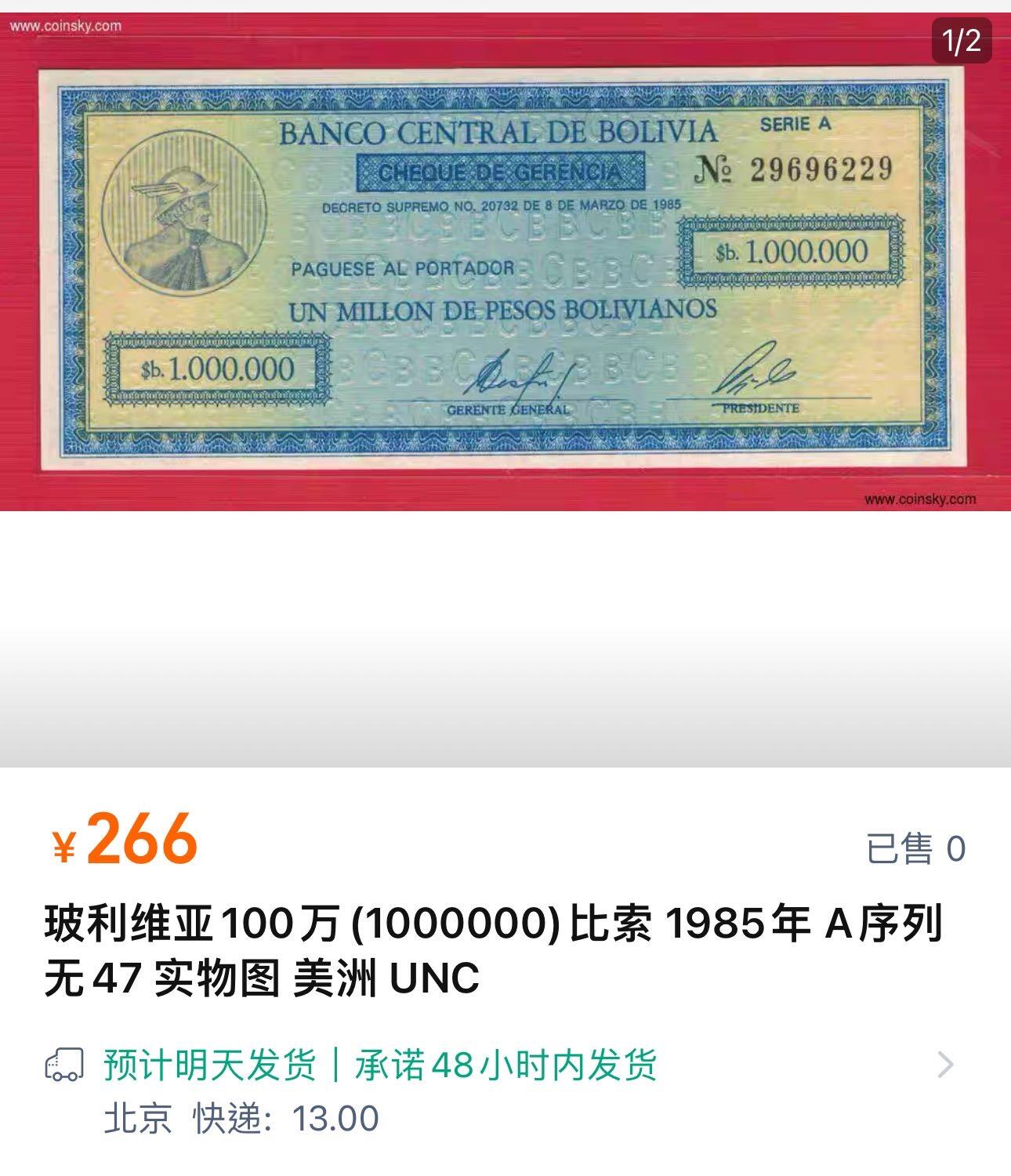Open the Bolivia banknote product image
This screenshot has width=1011, height=1176.
coord(505,263)
